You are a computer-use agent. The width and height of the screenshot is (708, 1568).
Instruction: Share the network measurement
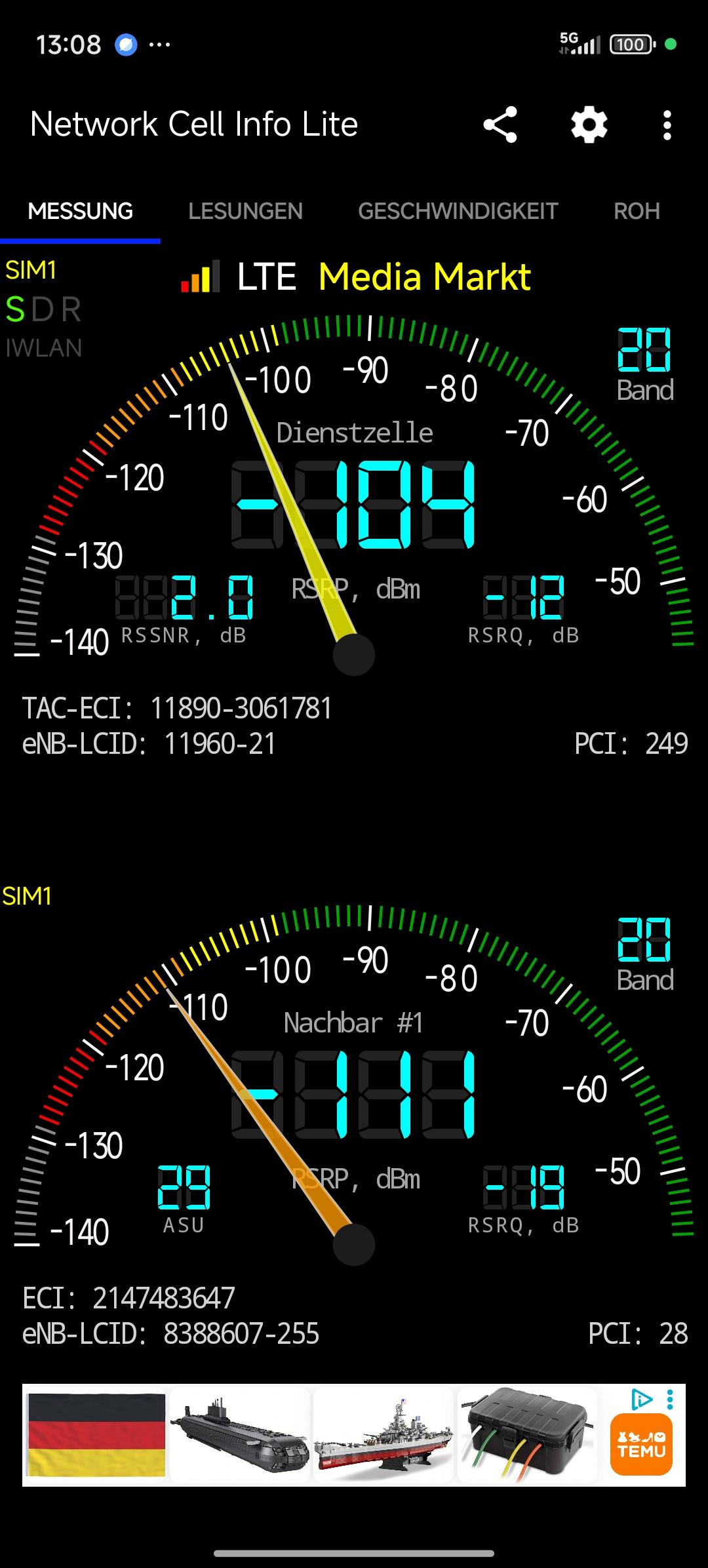[500, 125]
